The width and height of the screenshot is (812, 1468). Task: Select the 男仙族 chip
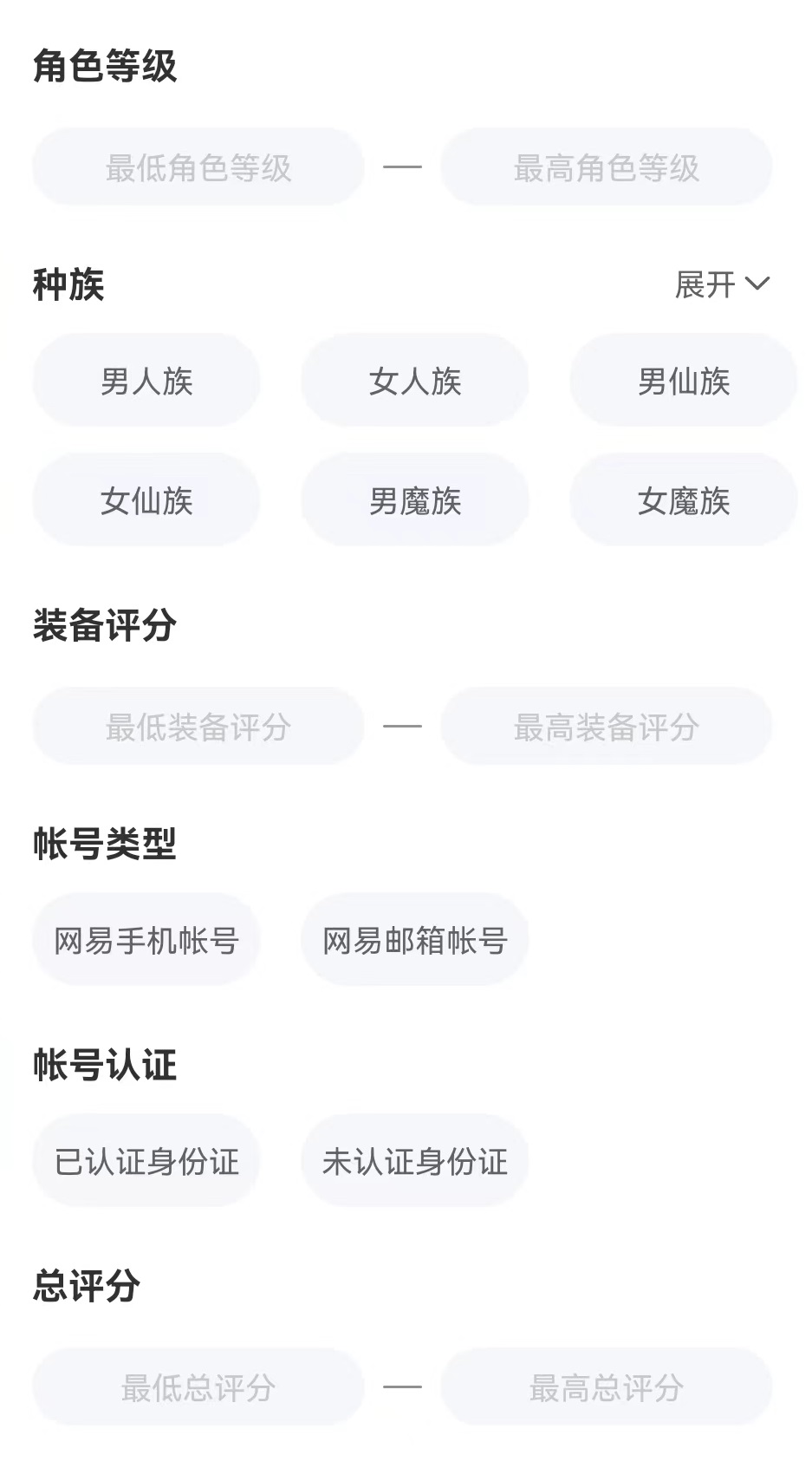pyautogui.click(x=683, y=381)
